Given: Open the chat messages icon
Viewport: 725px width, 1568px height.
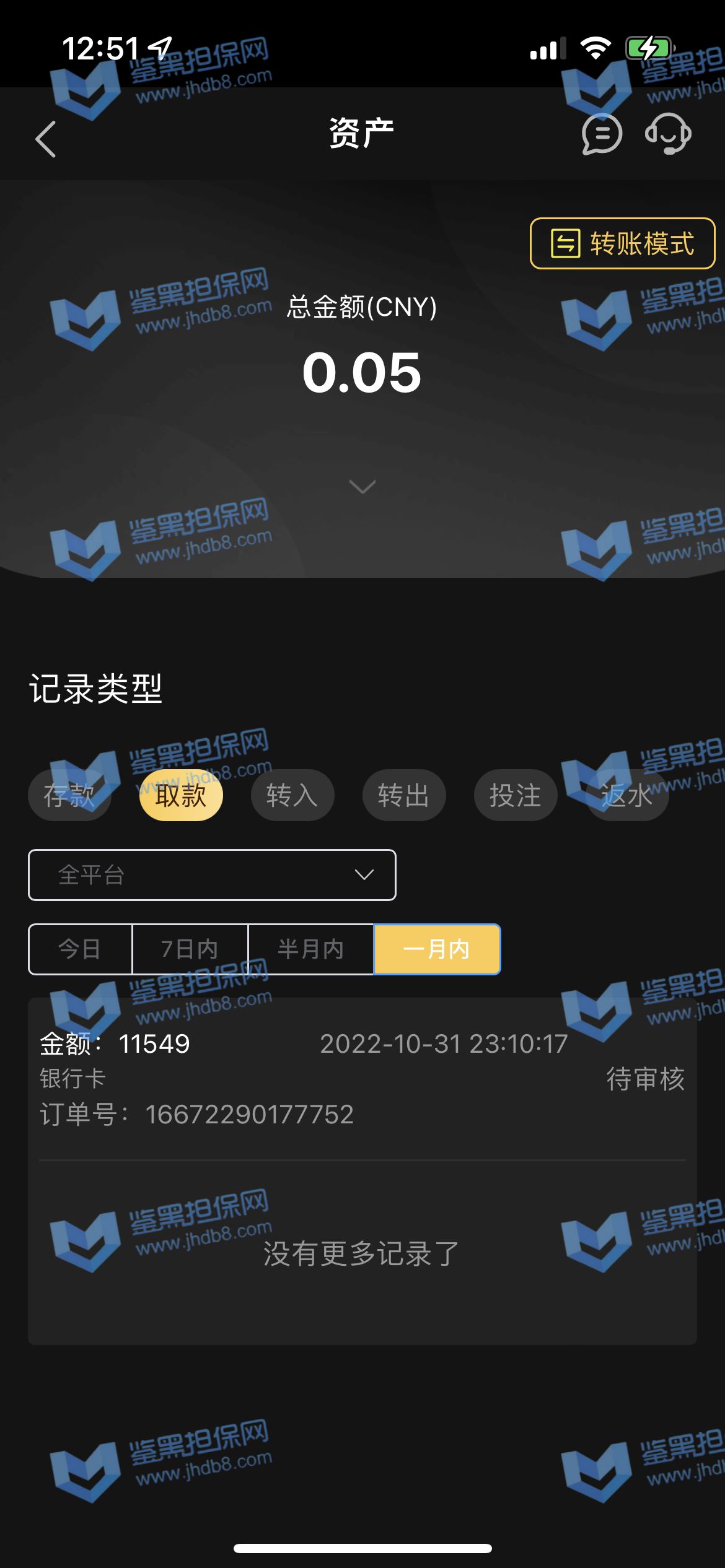Looking at the screenshot, I should pyautogui.click(x=601, y=134).
